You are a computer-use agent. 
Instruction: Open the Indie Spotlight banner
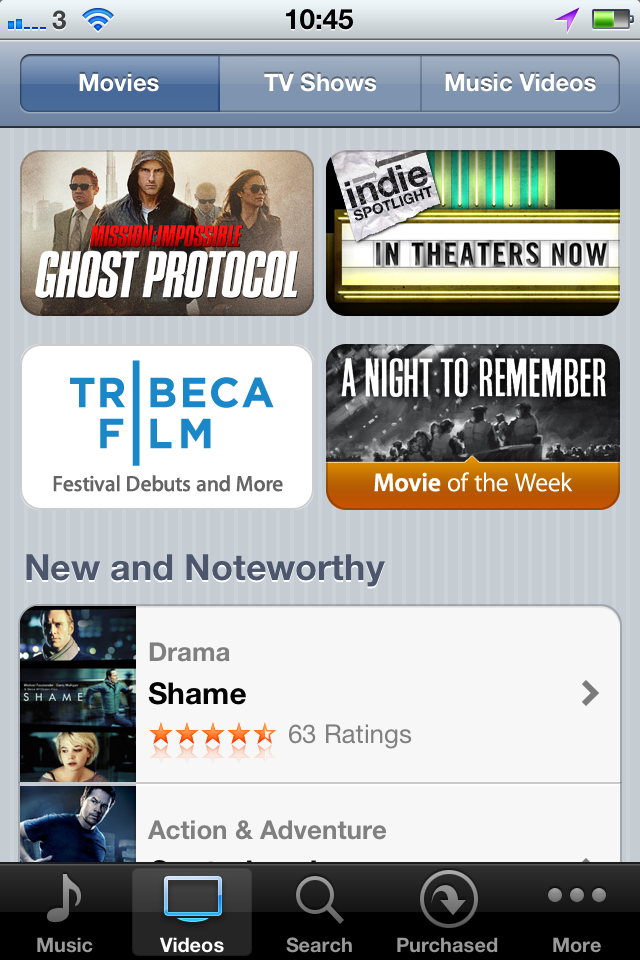tap(473, 233)
